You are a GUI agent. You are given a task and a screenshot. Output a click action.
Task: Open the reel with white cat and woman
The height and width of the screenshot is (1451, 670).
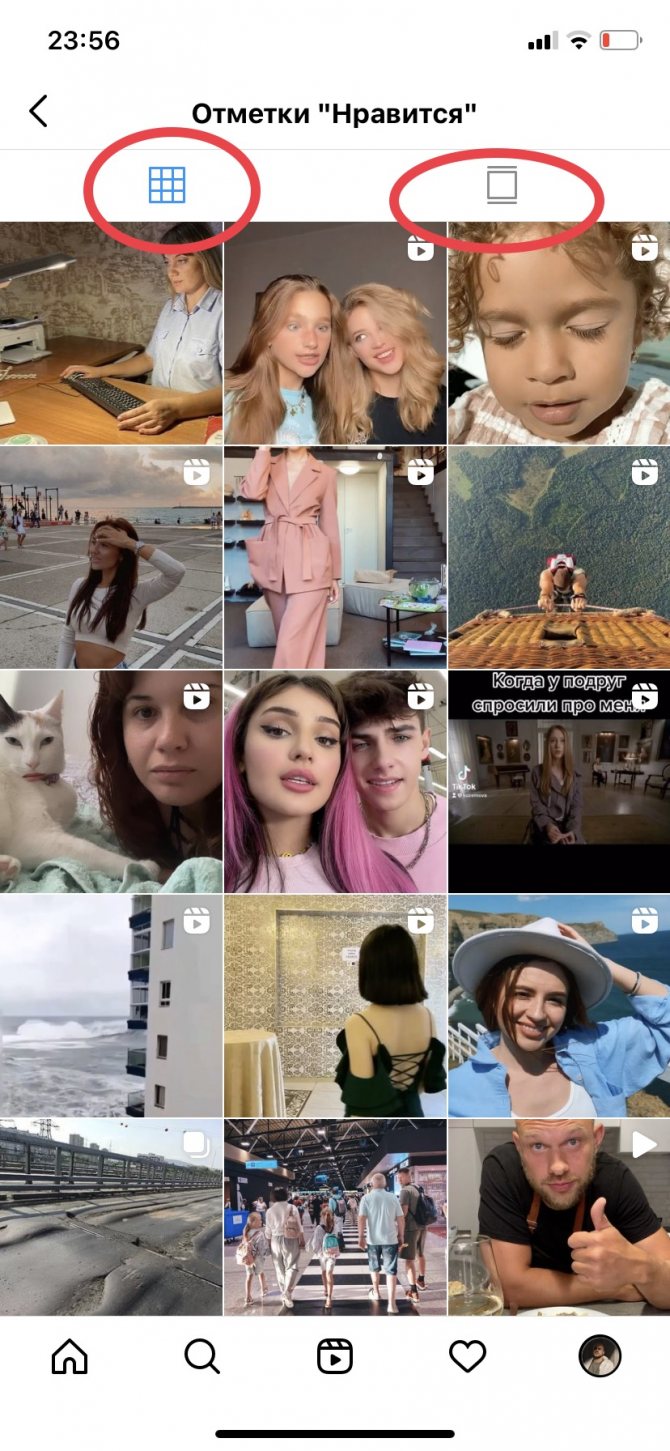[x=110, y=782]
